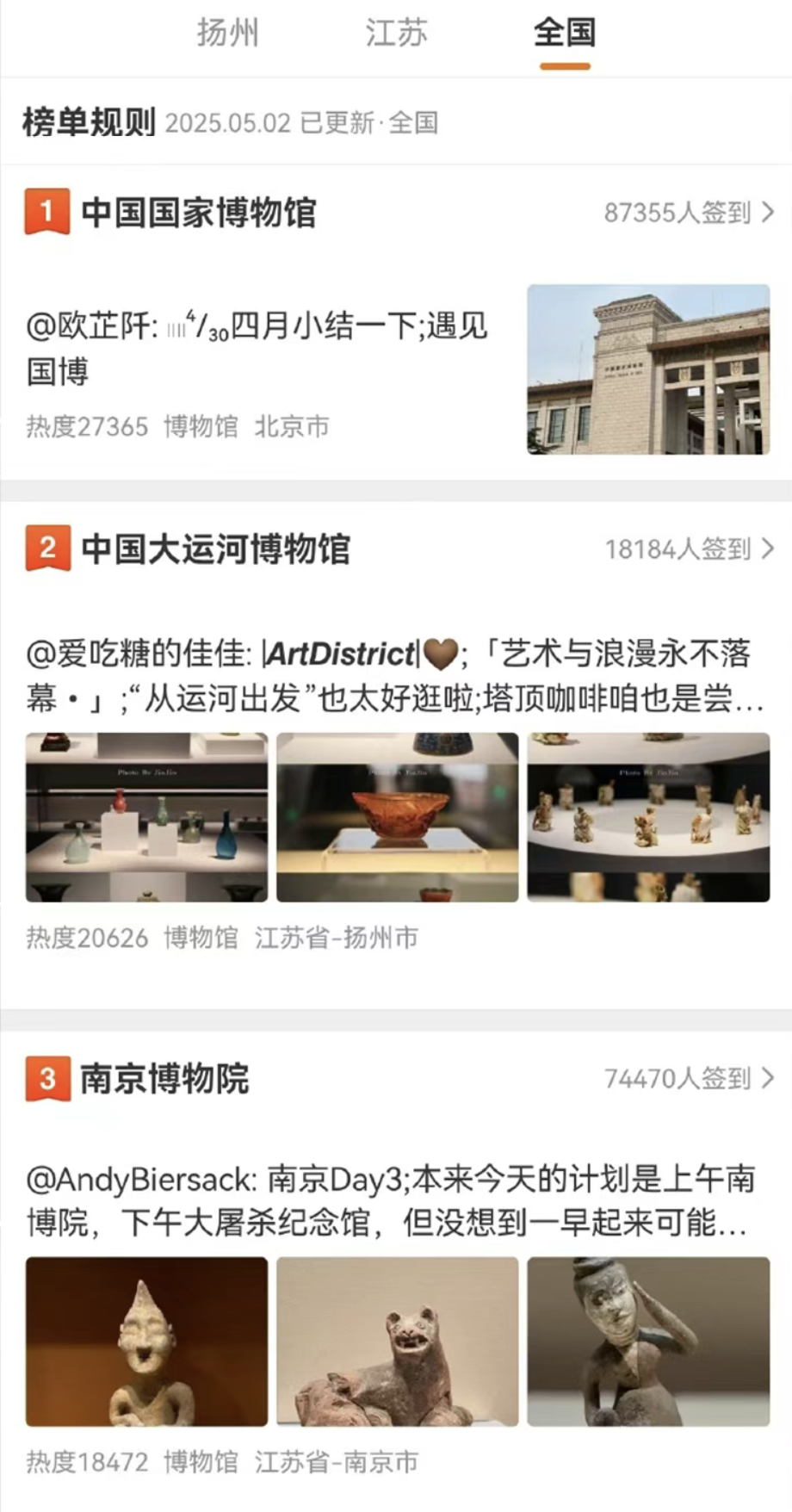Read the post by @欧芷阡
Image resolution: width=792 pixels, height=1512 pixels.
pyautogui.click(x=257, y=349)
